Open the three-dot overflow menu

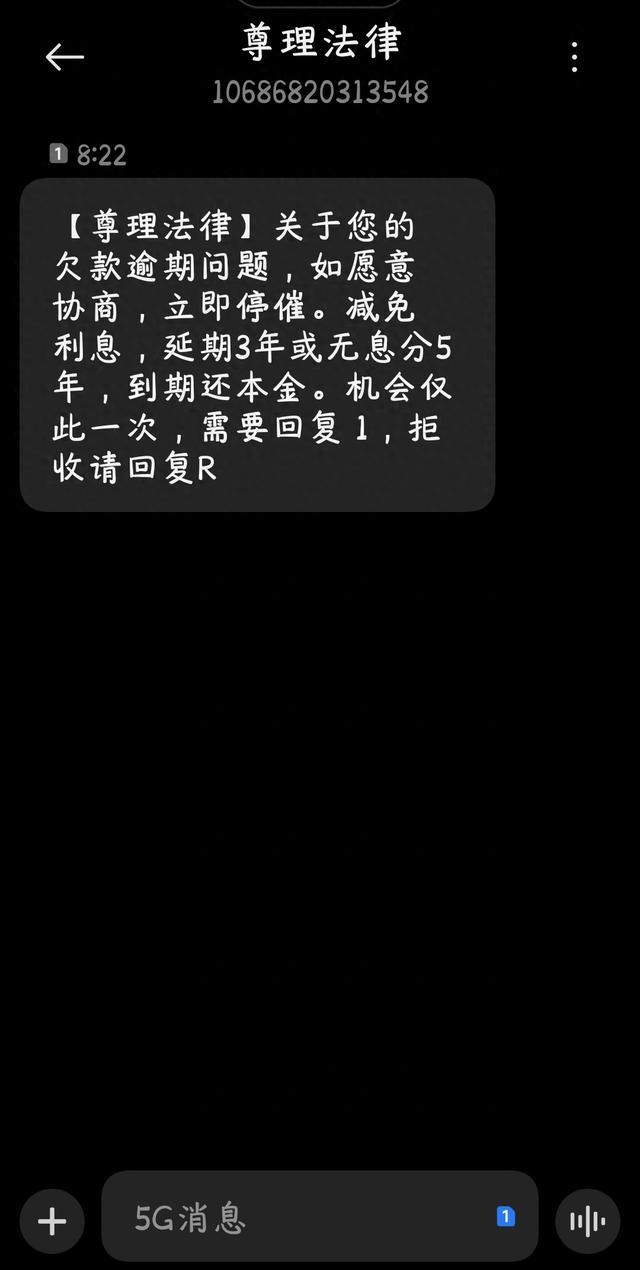point(574,57)
